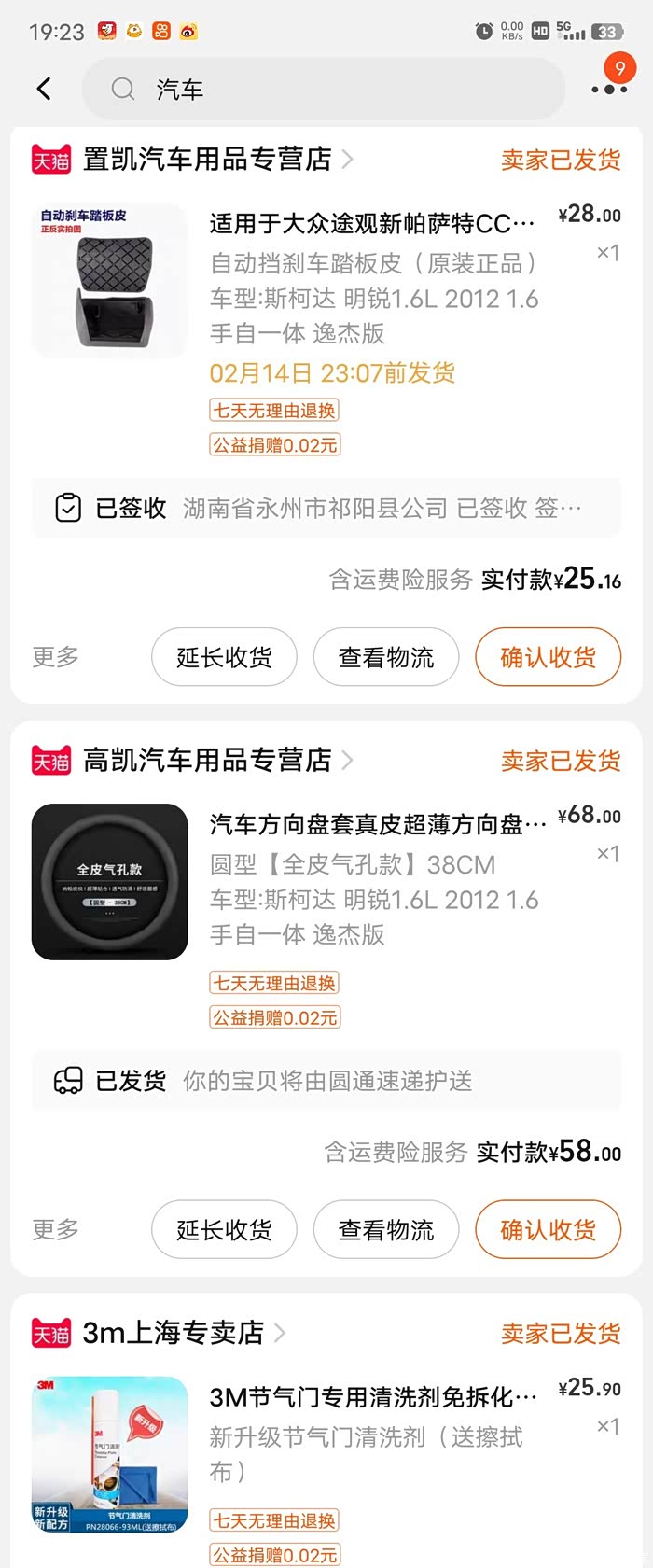
Task: Open 3m上海专卖店 store page
Action: tap(174, 1333)
